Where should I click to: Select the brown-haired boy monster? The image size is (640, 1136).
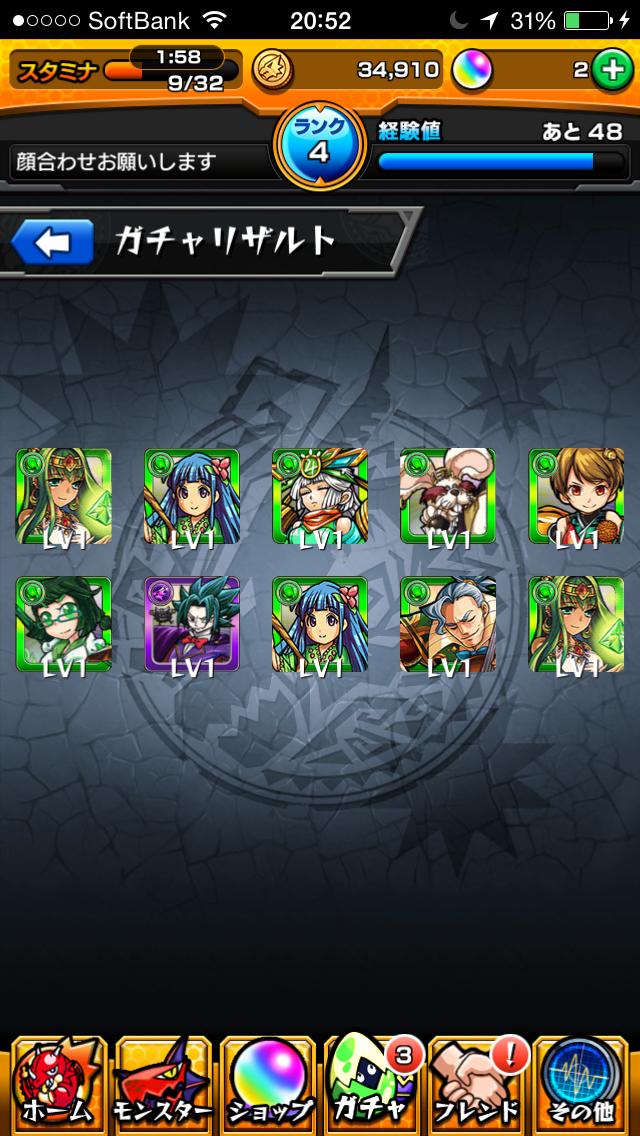click(x=576, y=496)
